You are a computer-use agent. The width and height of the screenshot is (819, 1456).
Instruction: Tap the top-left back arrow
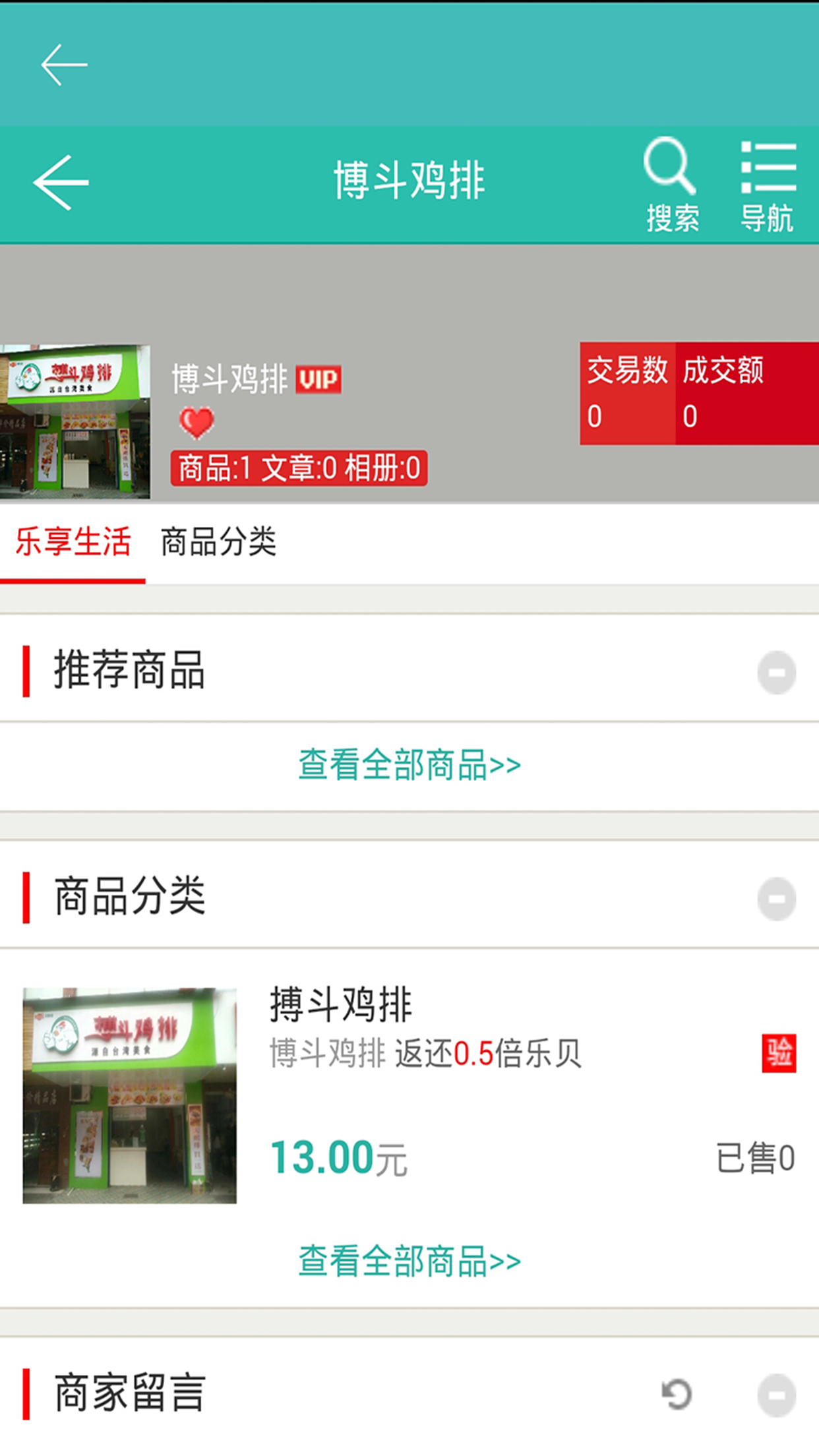tap(64, 64)
